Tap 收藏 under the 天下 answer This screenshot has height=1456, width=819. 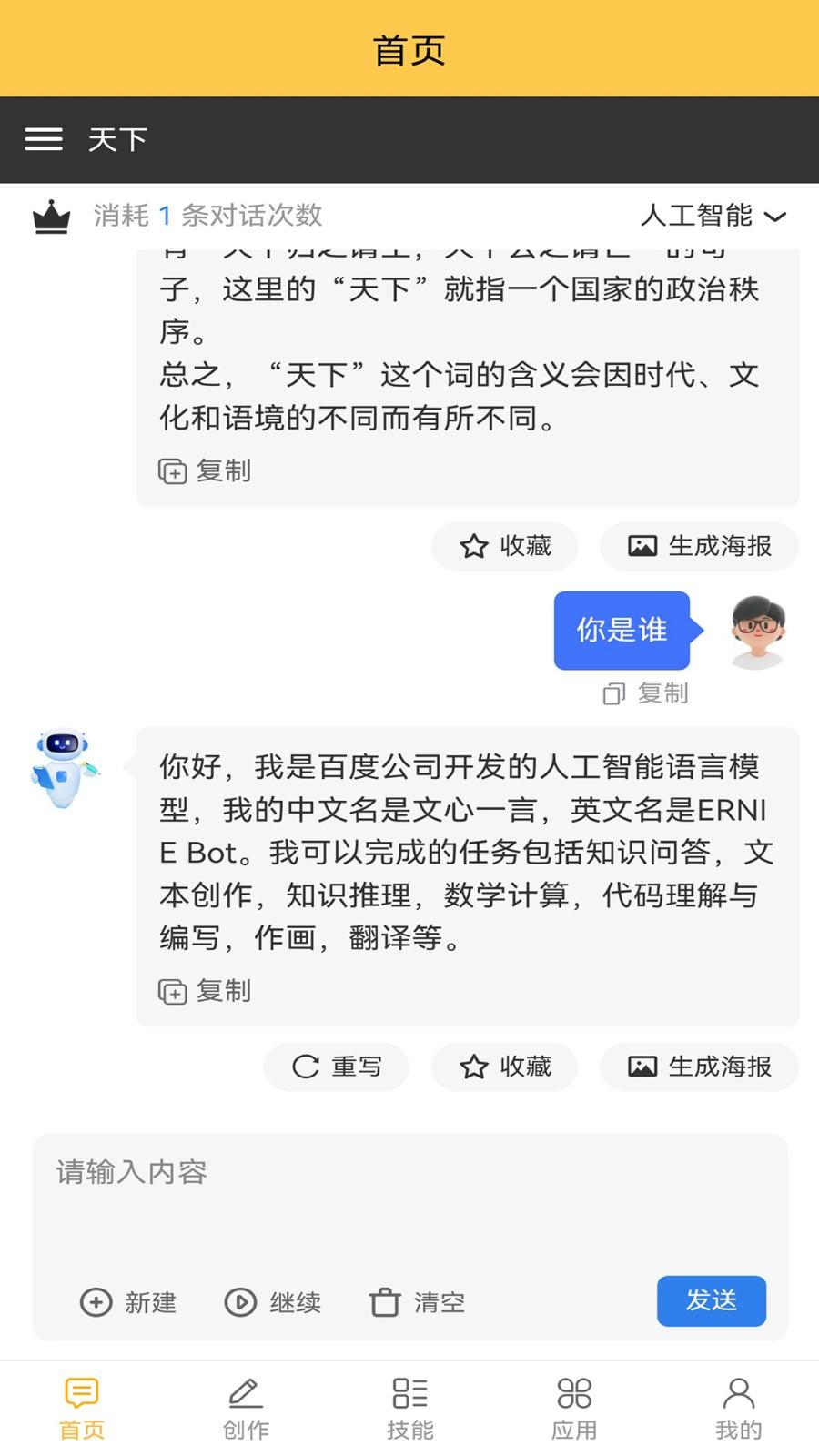[x=505, y=546]
